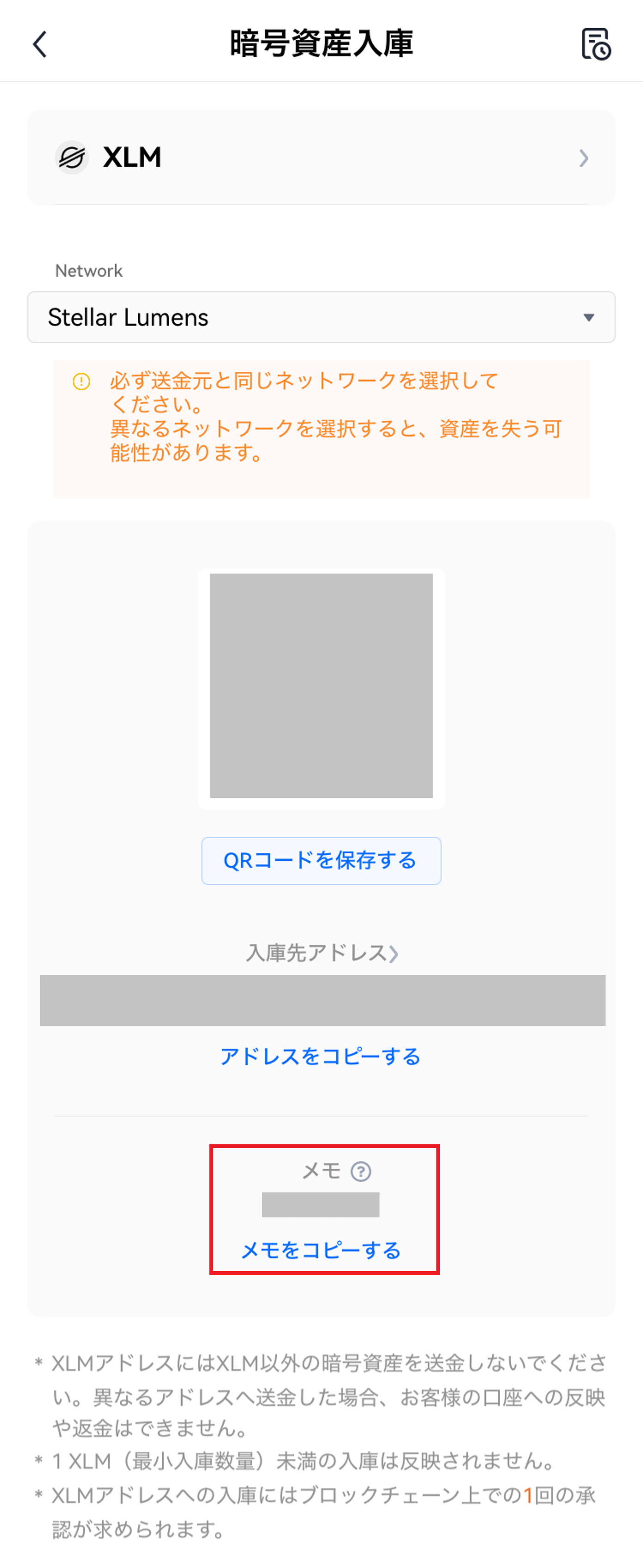Expand the XLM asset selection row
Viewport: 643px width, 1568px height.
pyautogui.click(x=321, y=157)
